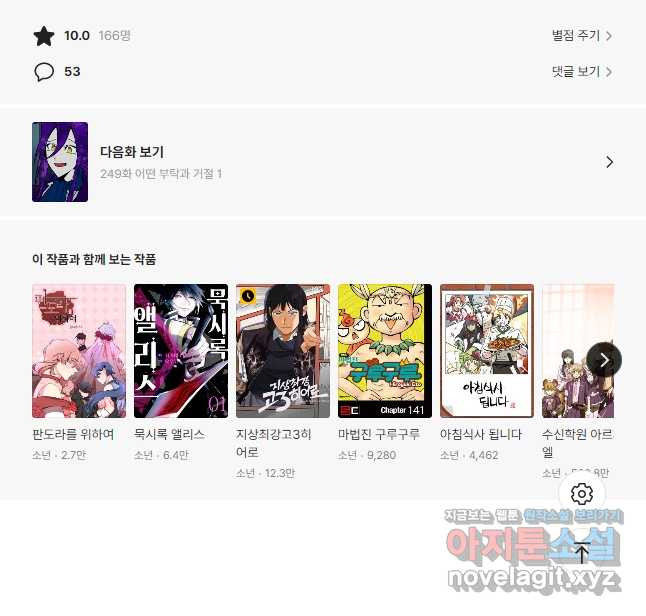Open the webtoon 판도라를 위하여

click(x=79, y=351)
